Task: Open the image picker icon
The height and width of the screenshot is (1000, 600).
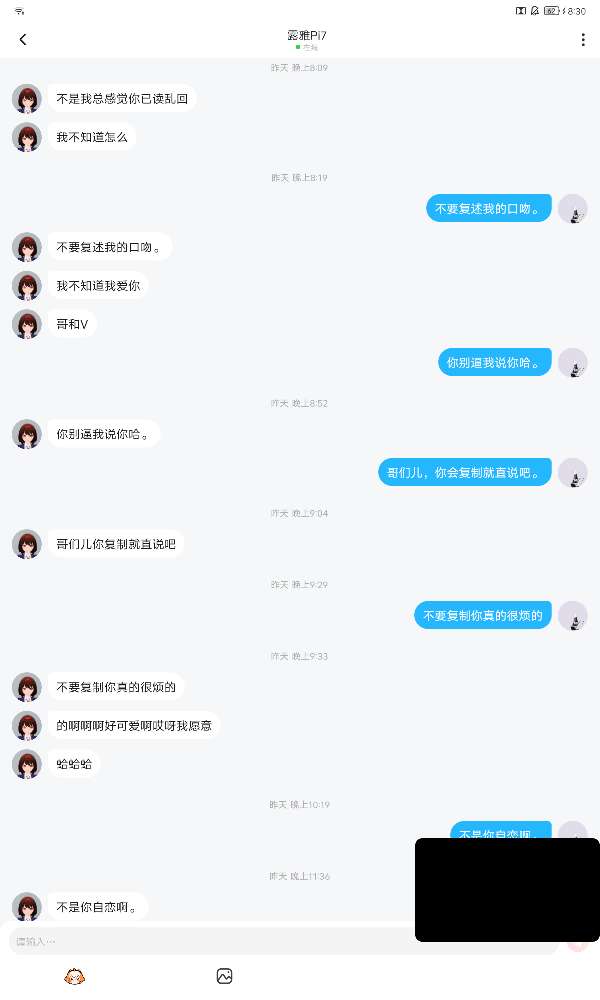Action: click(225, 976)
